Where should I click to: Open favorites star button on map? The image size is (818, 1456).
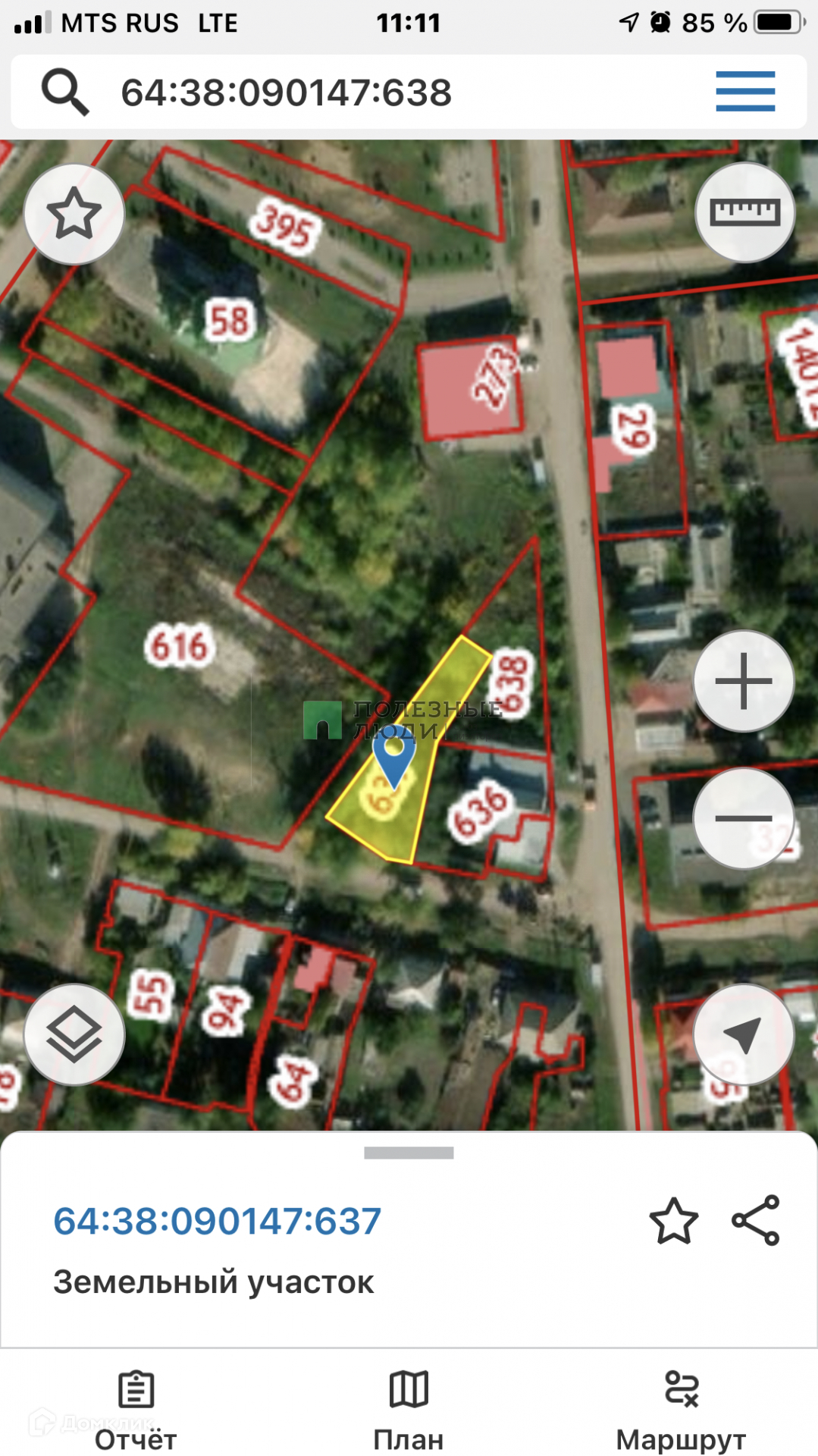point(74,214)
